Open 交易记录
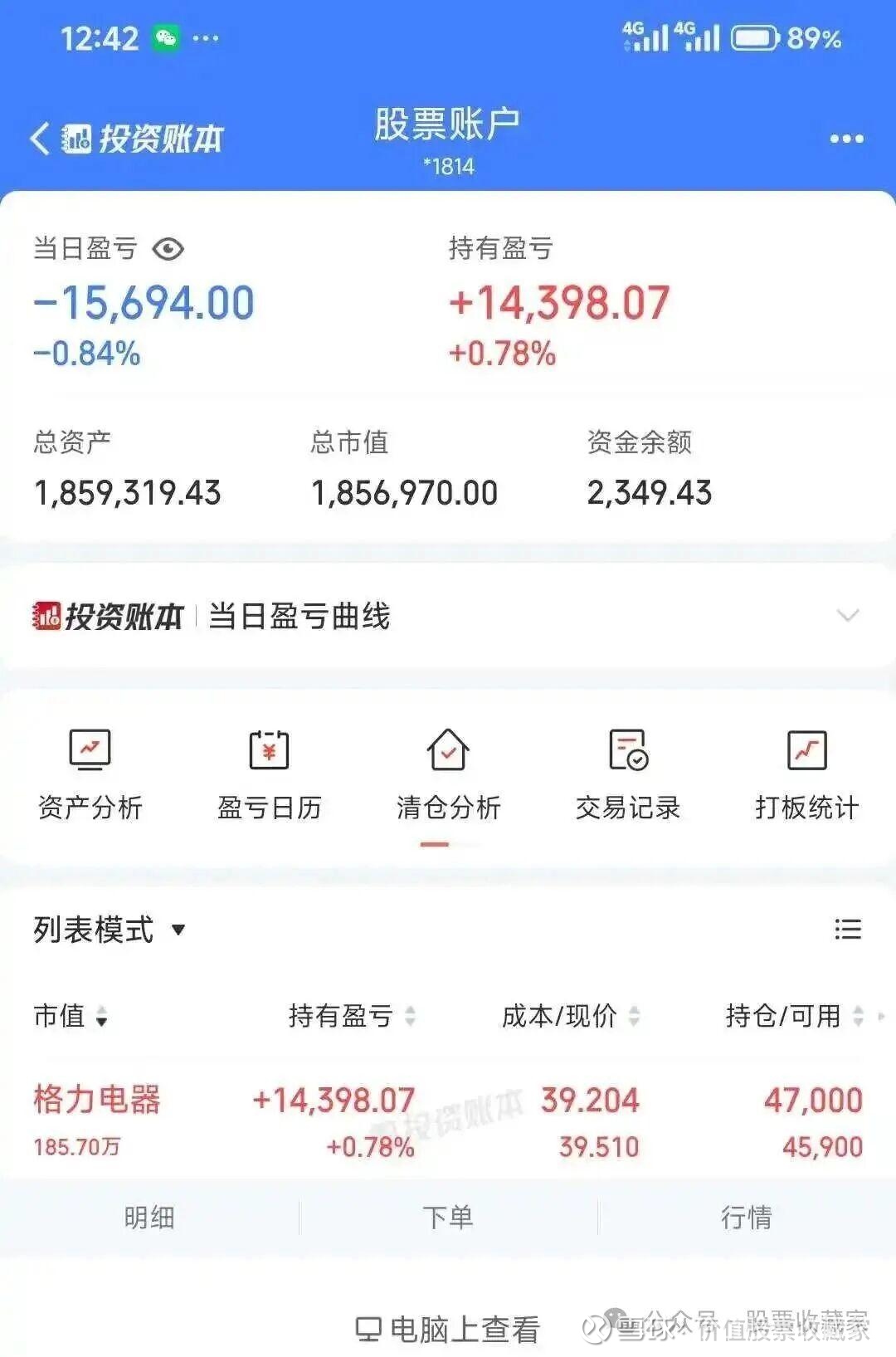This screenshot has width=896, height=1357. (627, 774)
